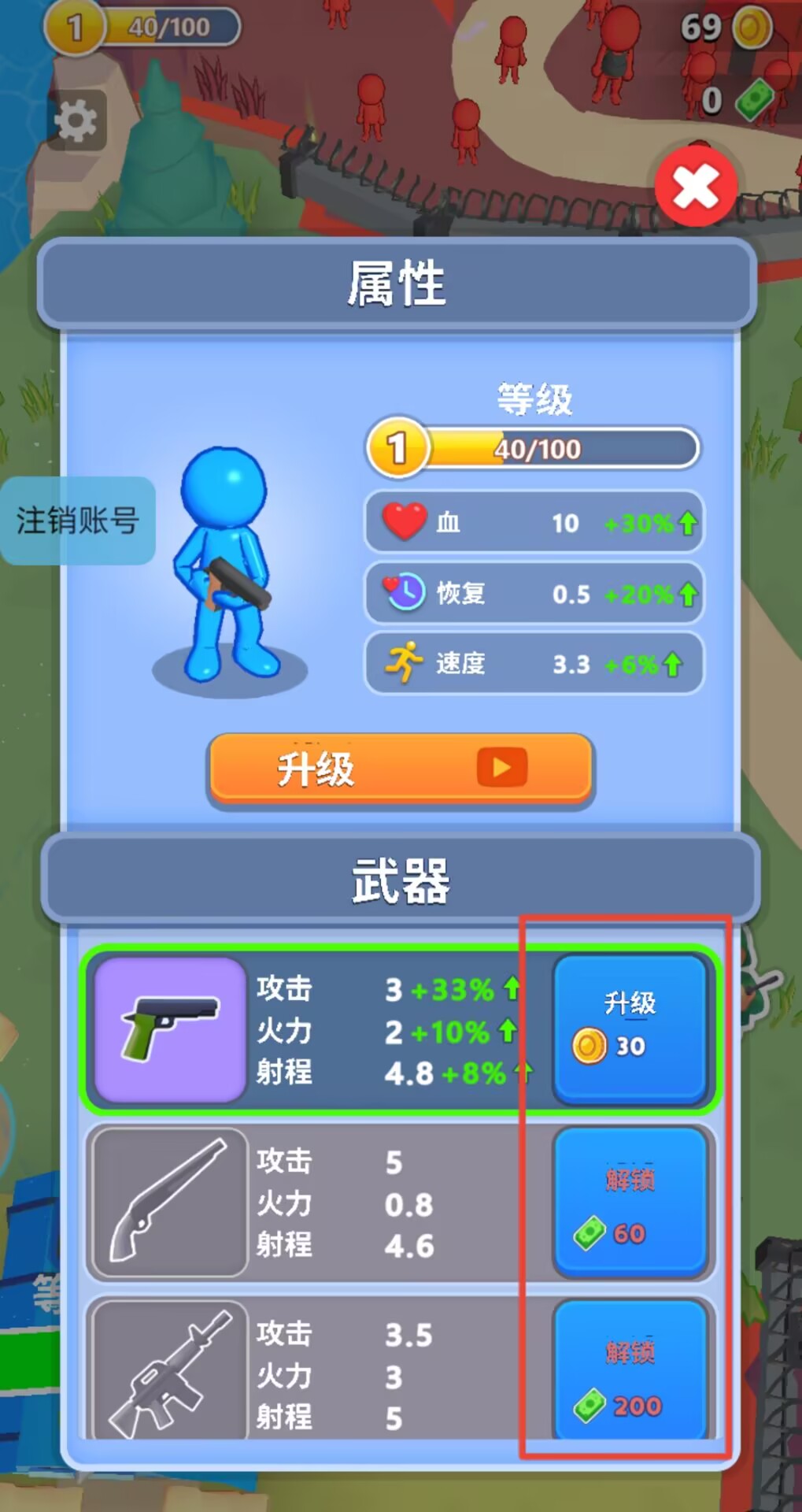Close the 属性 panel with the red X
The image size is (802, 1512).
pos(696,187)
